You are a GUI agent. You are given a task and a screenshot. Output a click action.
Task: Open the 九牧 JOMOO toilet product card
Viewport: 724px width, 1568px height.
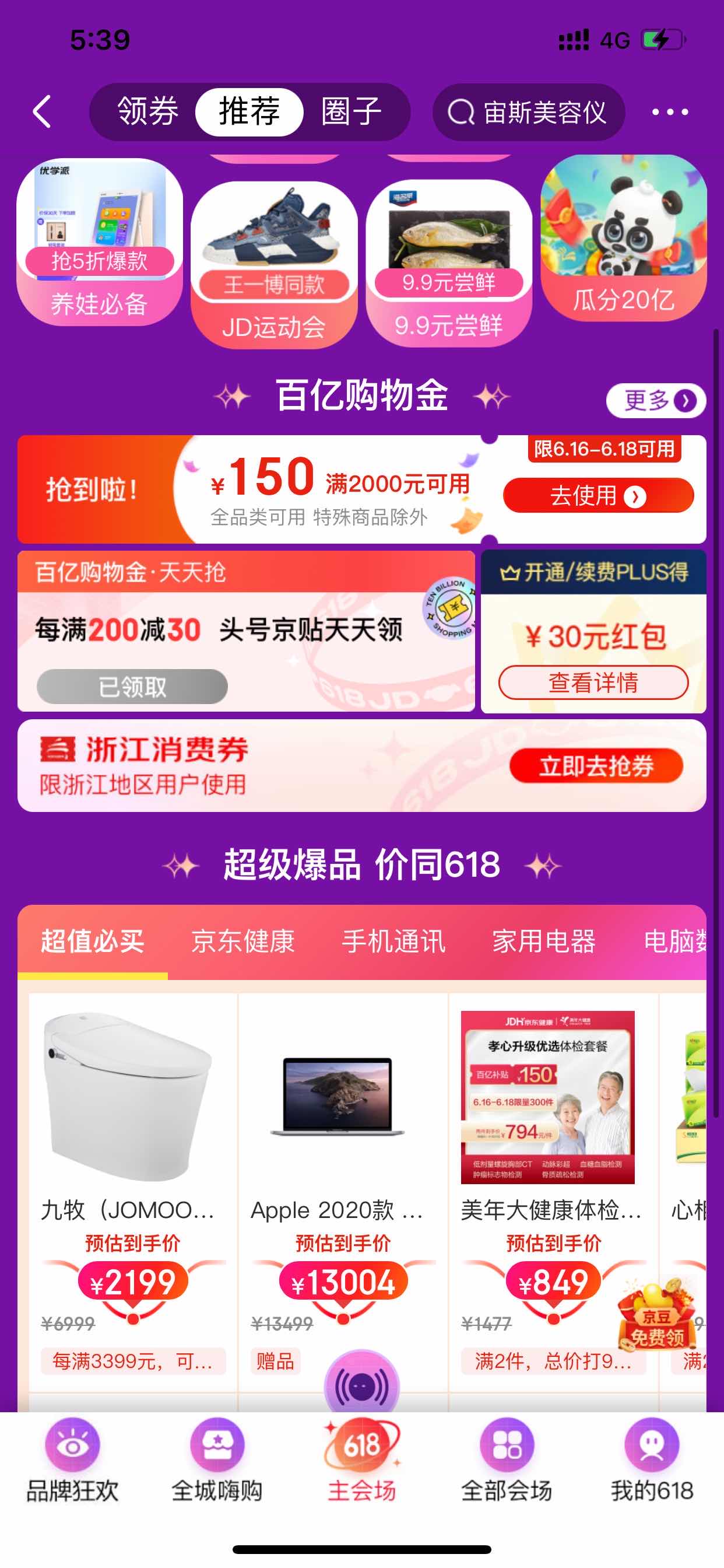point(133,1191)
